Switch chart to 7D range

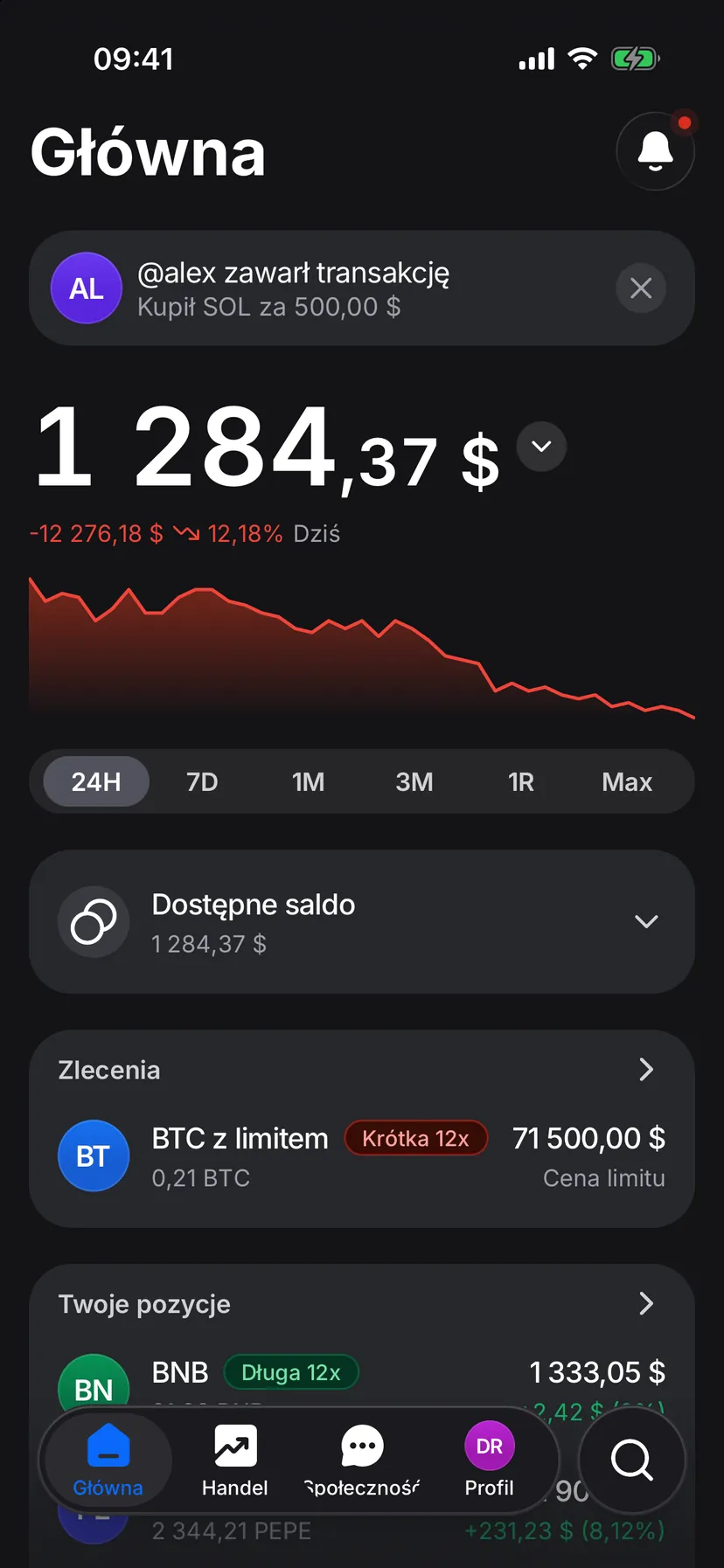pos(202,781)
